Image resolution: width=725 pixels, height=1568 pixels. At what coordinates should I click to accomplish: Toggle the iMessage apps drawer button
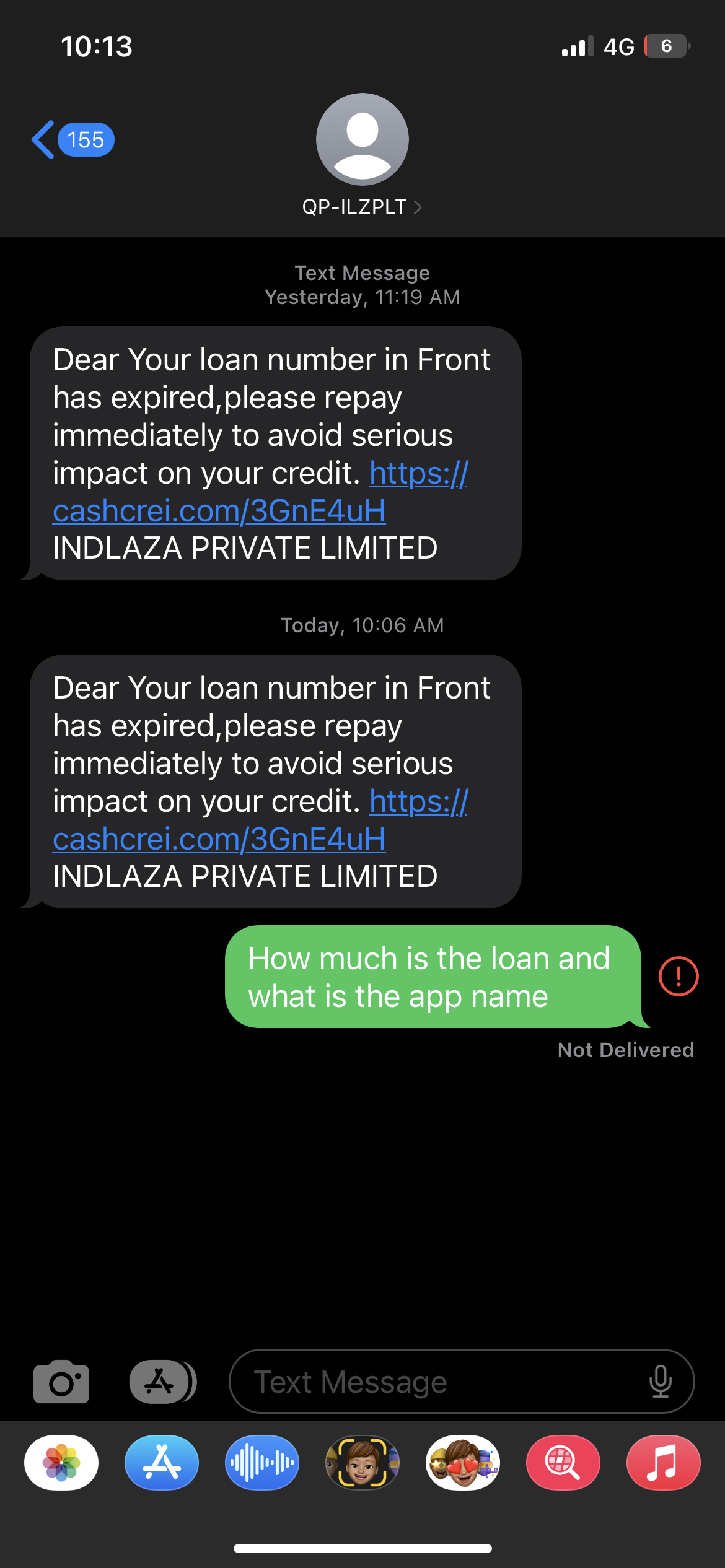(x=162, y=1382)
